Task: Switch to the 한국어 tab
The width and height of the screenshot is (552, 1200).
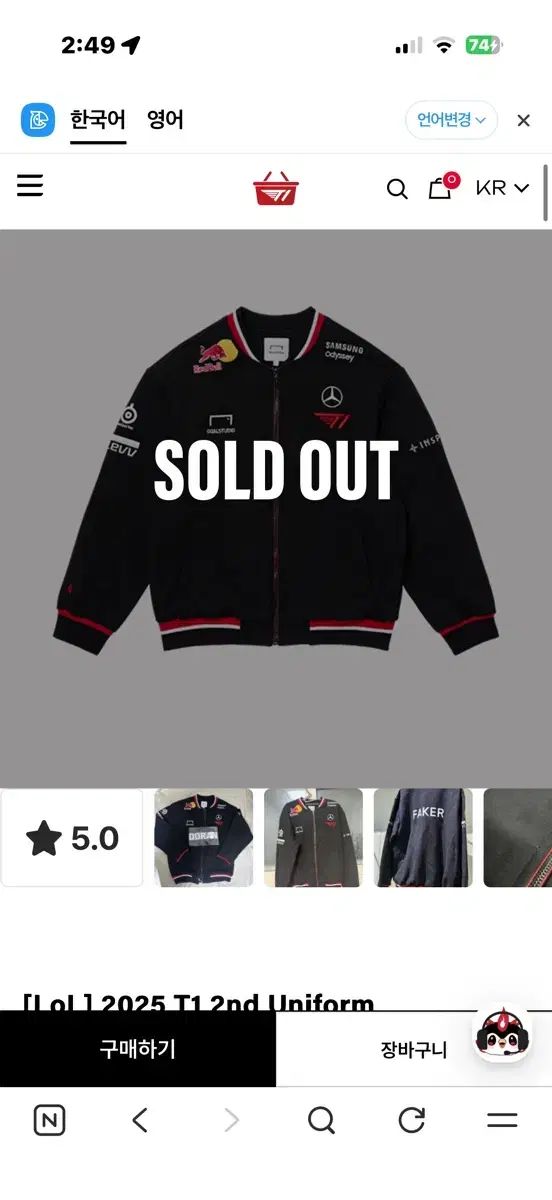Action: coord(98,120)
